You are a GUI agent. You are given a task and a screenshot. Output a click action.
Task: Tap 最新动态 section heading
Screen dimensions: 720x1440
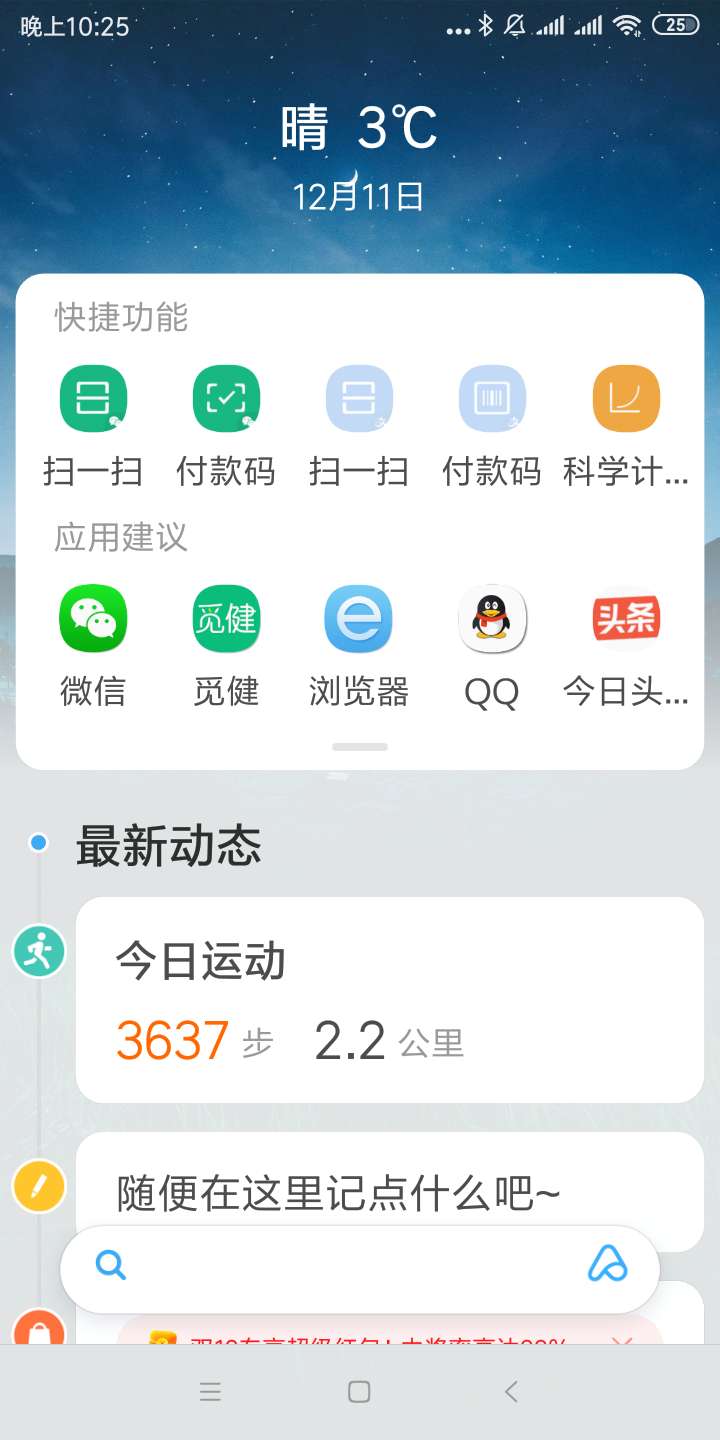tap(168, 845)
